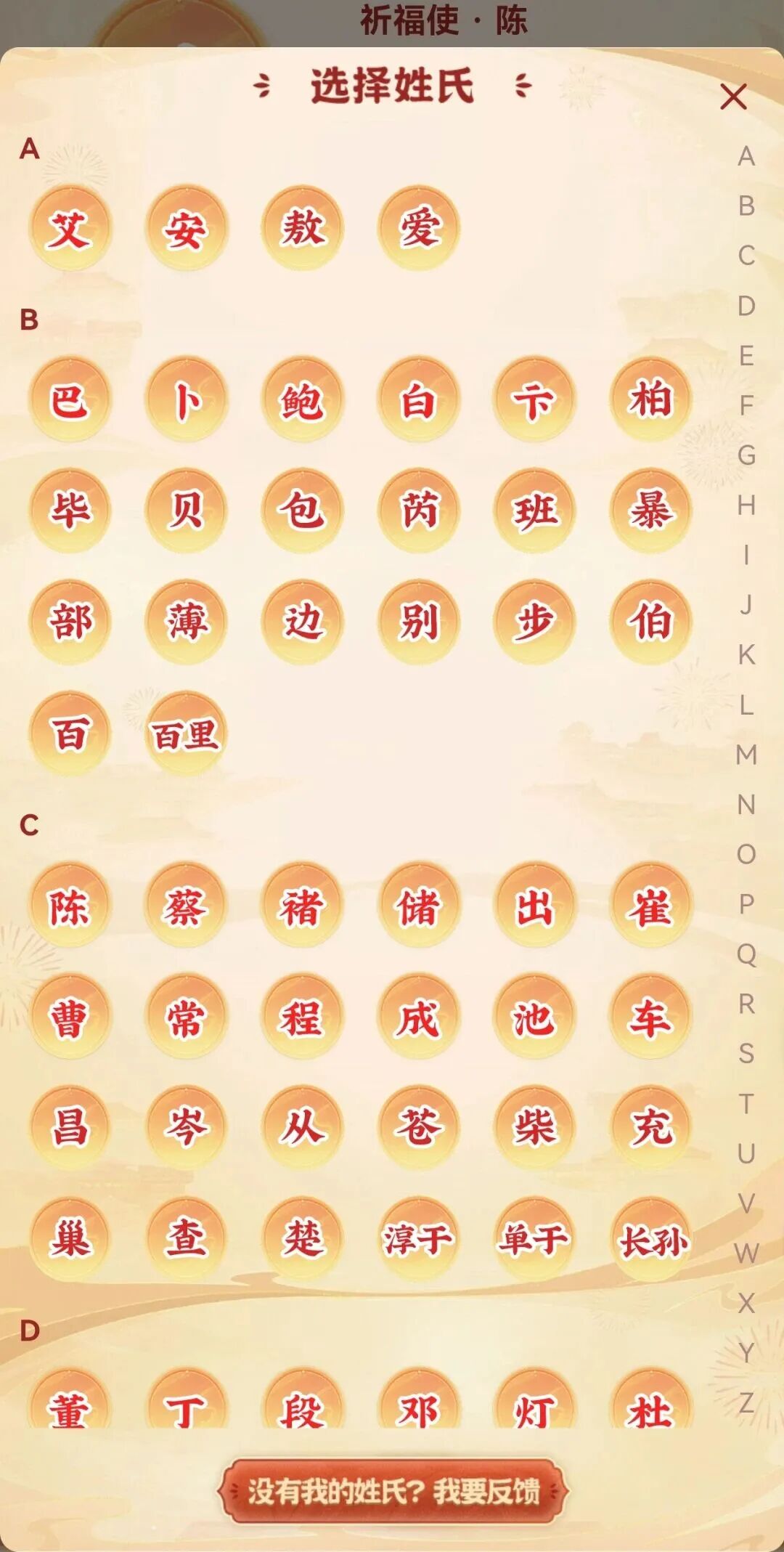The width and height of the screenshot is (784, 1552).
Task: Jump to letter Z in the index
Action: (746, 1402)
